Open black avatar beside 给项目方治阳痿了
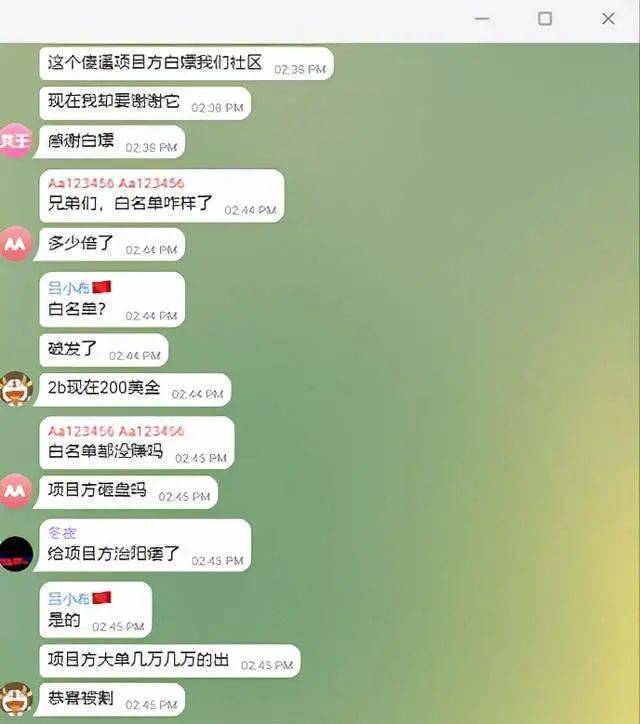 pos(16,554)
